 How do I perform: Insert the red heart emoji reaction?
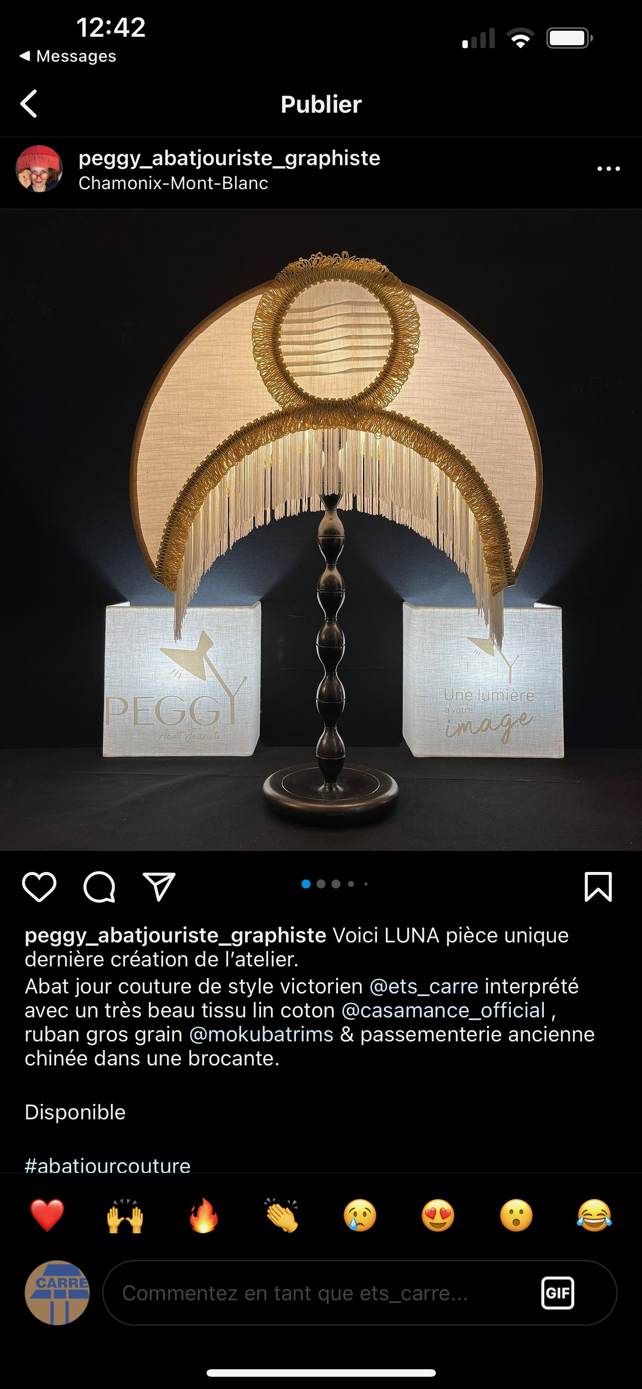tap(47, 1216)
